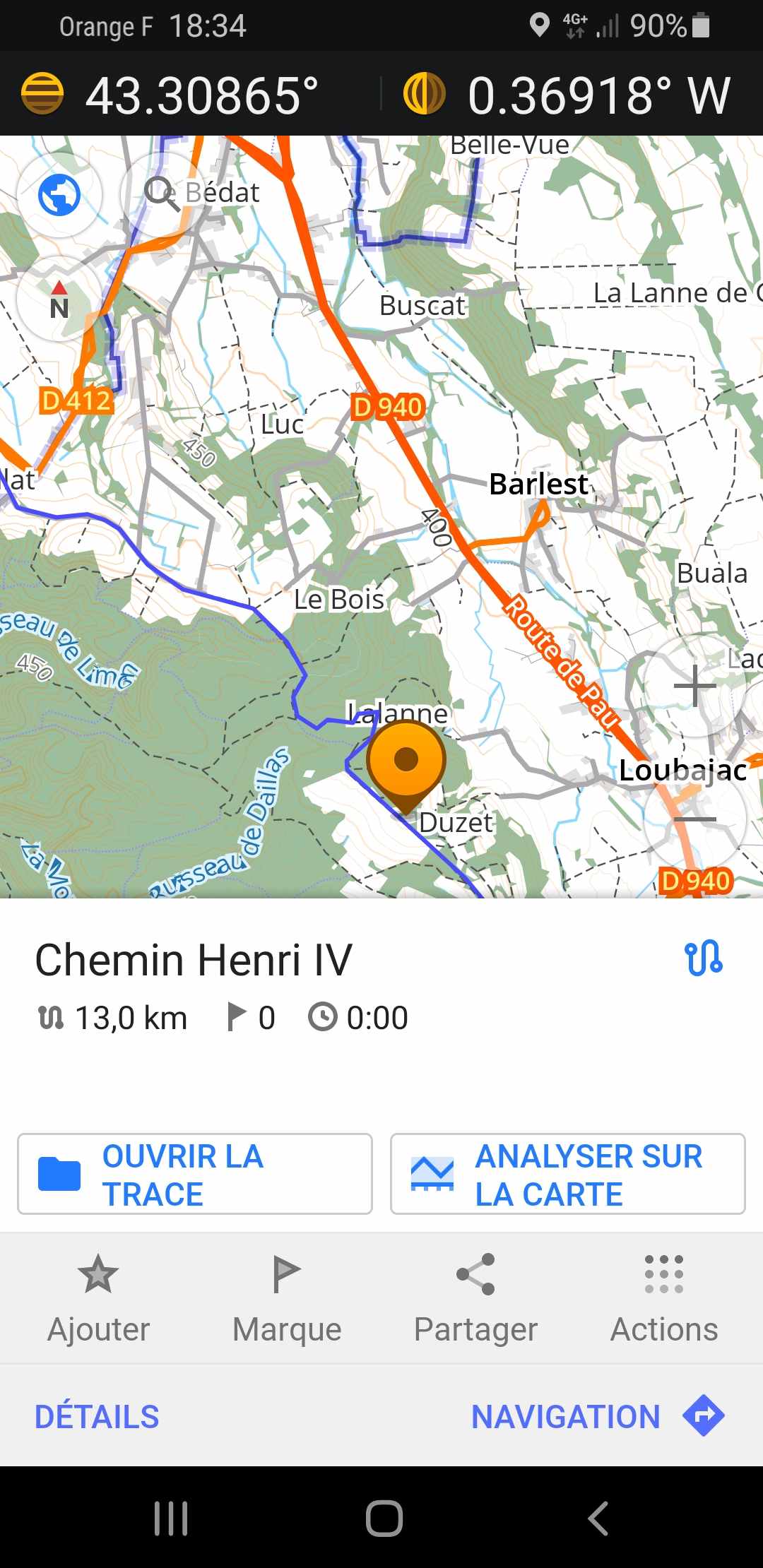This screenshot has width=763, height=1568.
Task: Tap the map search magnifier button
Action: coord(161,194)
